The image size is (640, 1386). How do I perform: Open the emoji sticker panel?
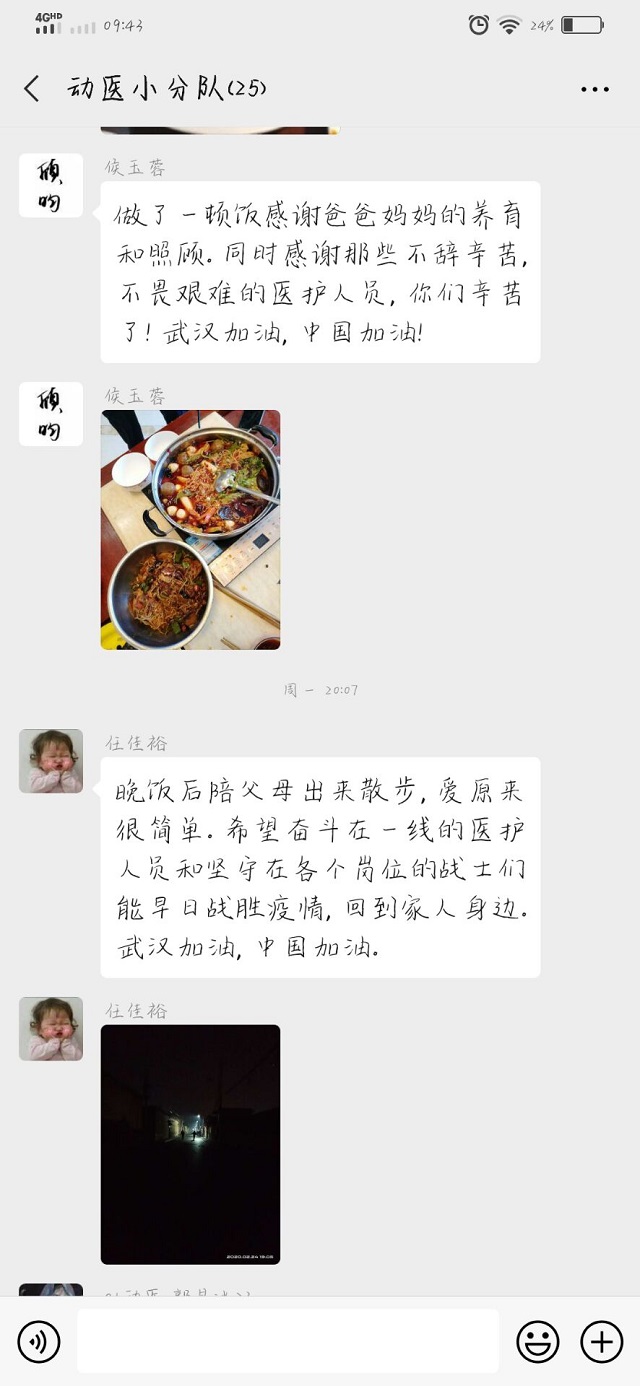[538, 1341]
